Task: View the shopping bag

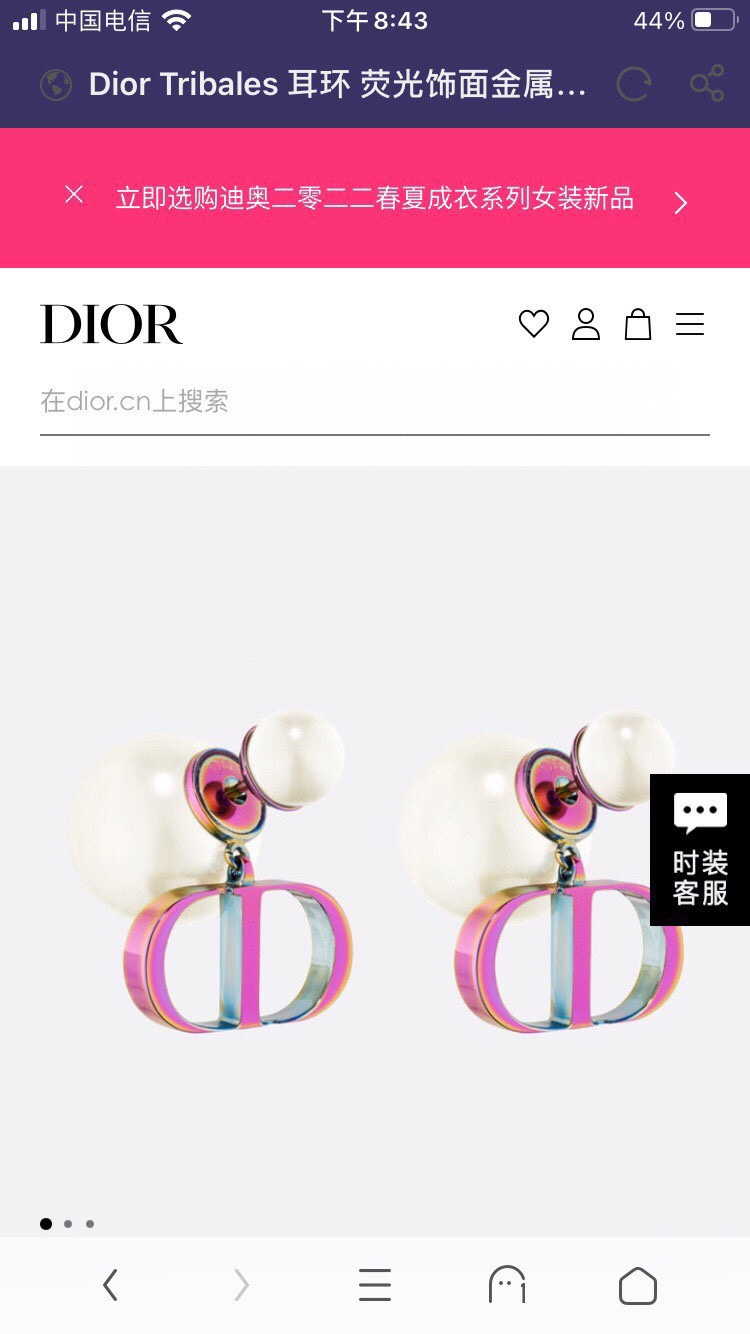Action: point(638,324)
